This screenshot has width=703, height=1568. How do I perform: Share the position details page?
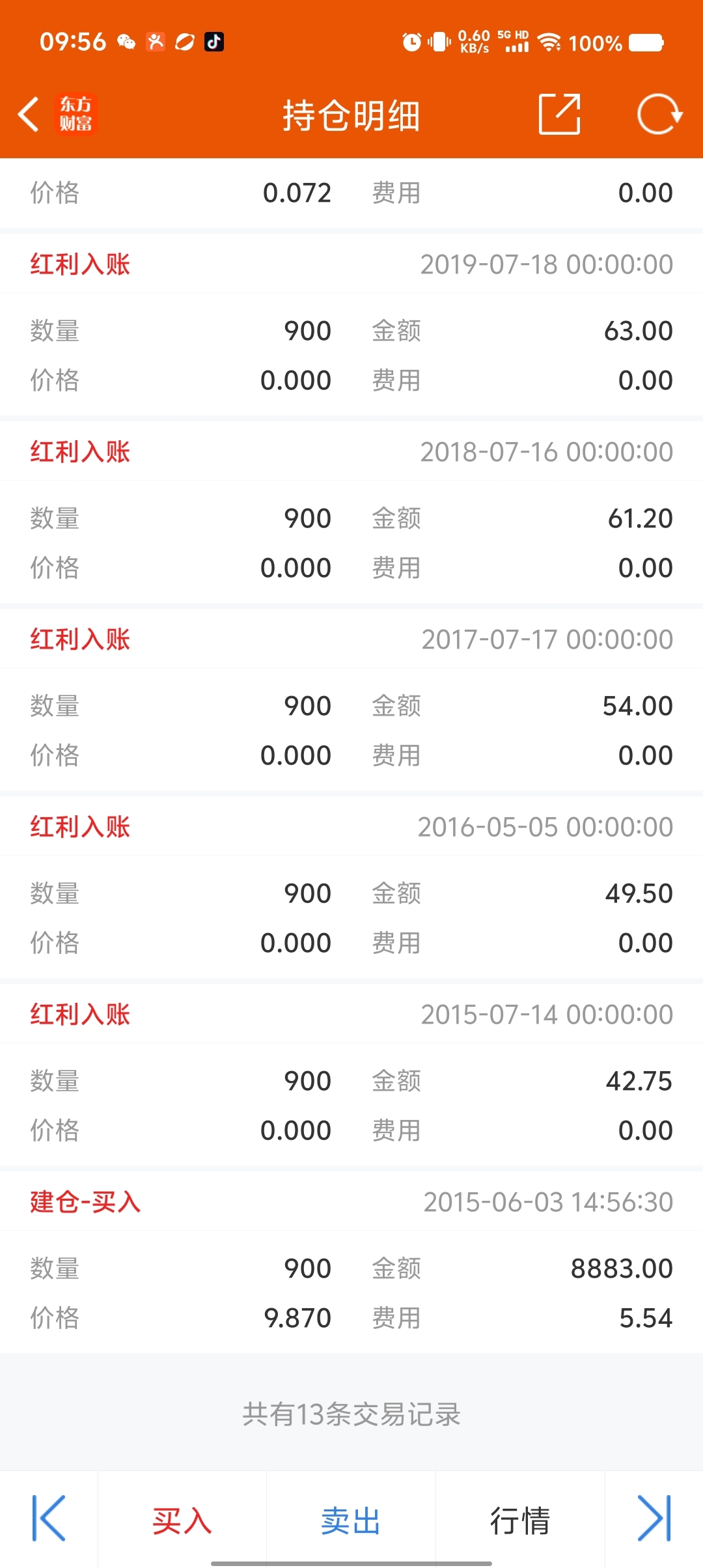click(559, 115)
